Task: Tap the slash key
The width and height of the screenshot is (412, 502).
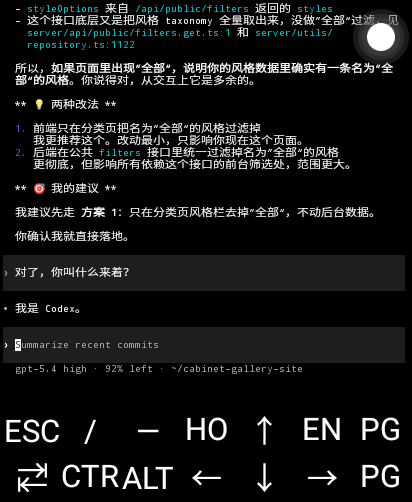Action: [x=89, y=431]
